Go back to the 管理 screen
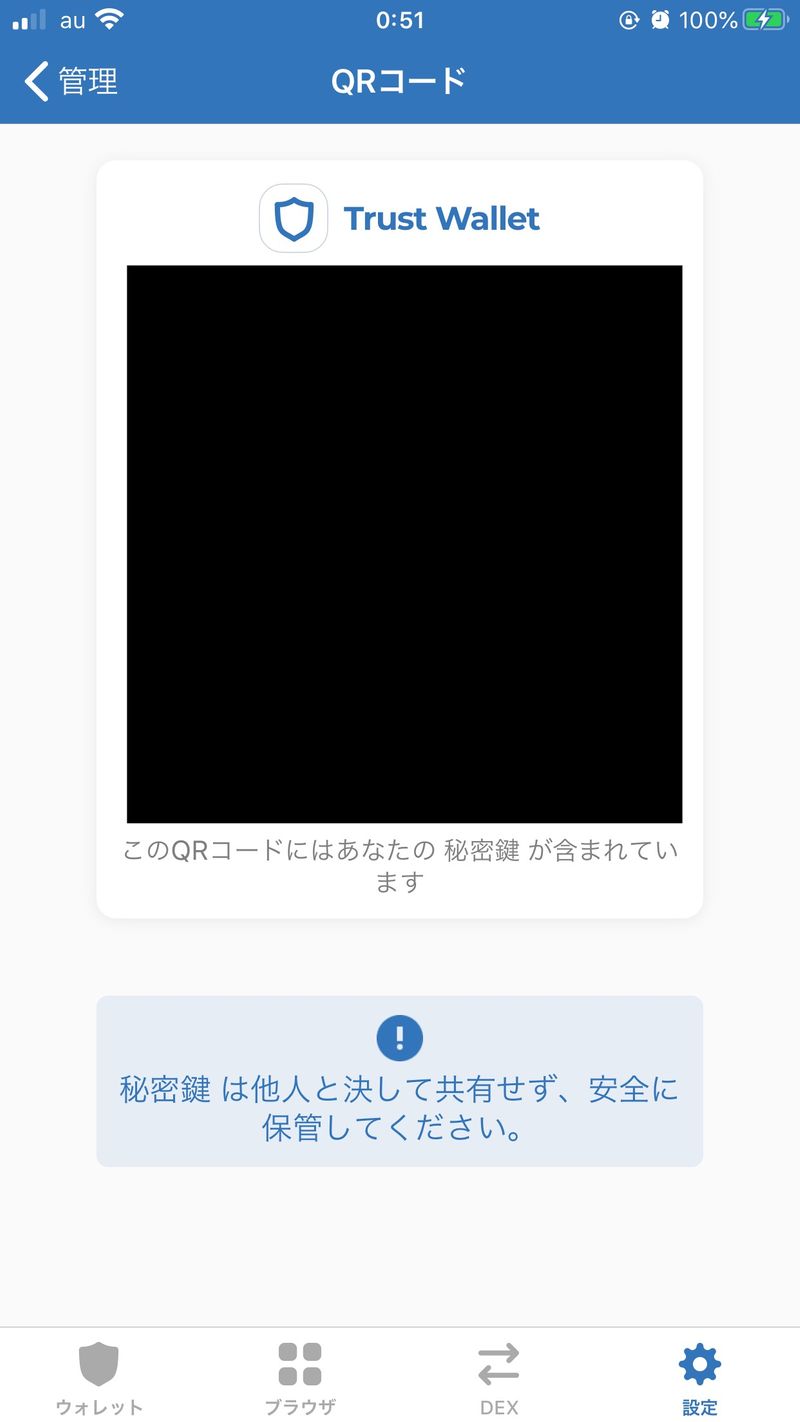800x1422 pixels. click(x=70, y=81)
